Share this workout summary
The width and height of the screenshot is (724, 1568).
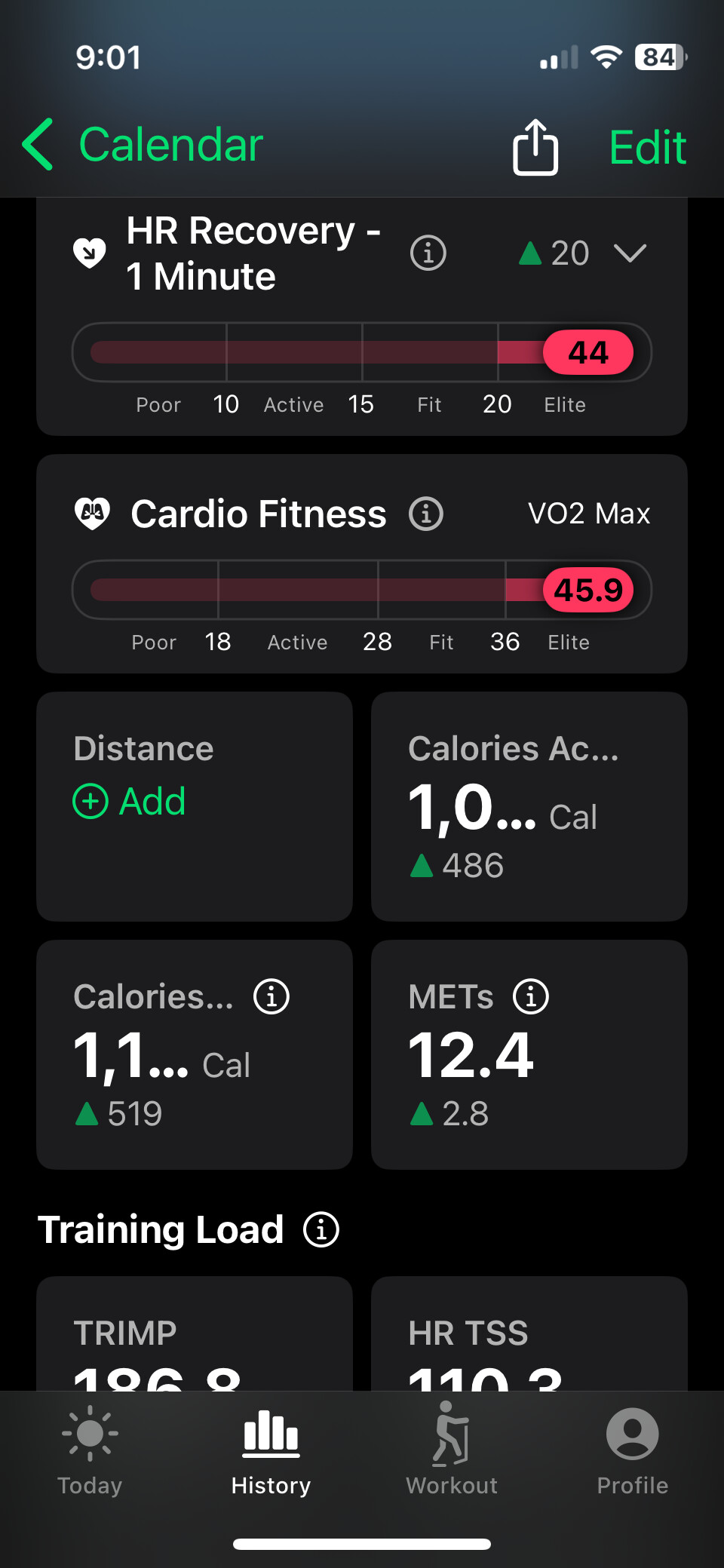click(535, 147)
